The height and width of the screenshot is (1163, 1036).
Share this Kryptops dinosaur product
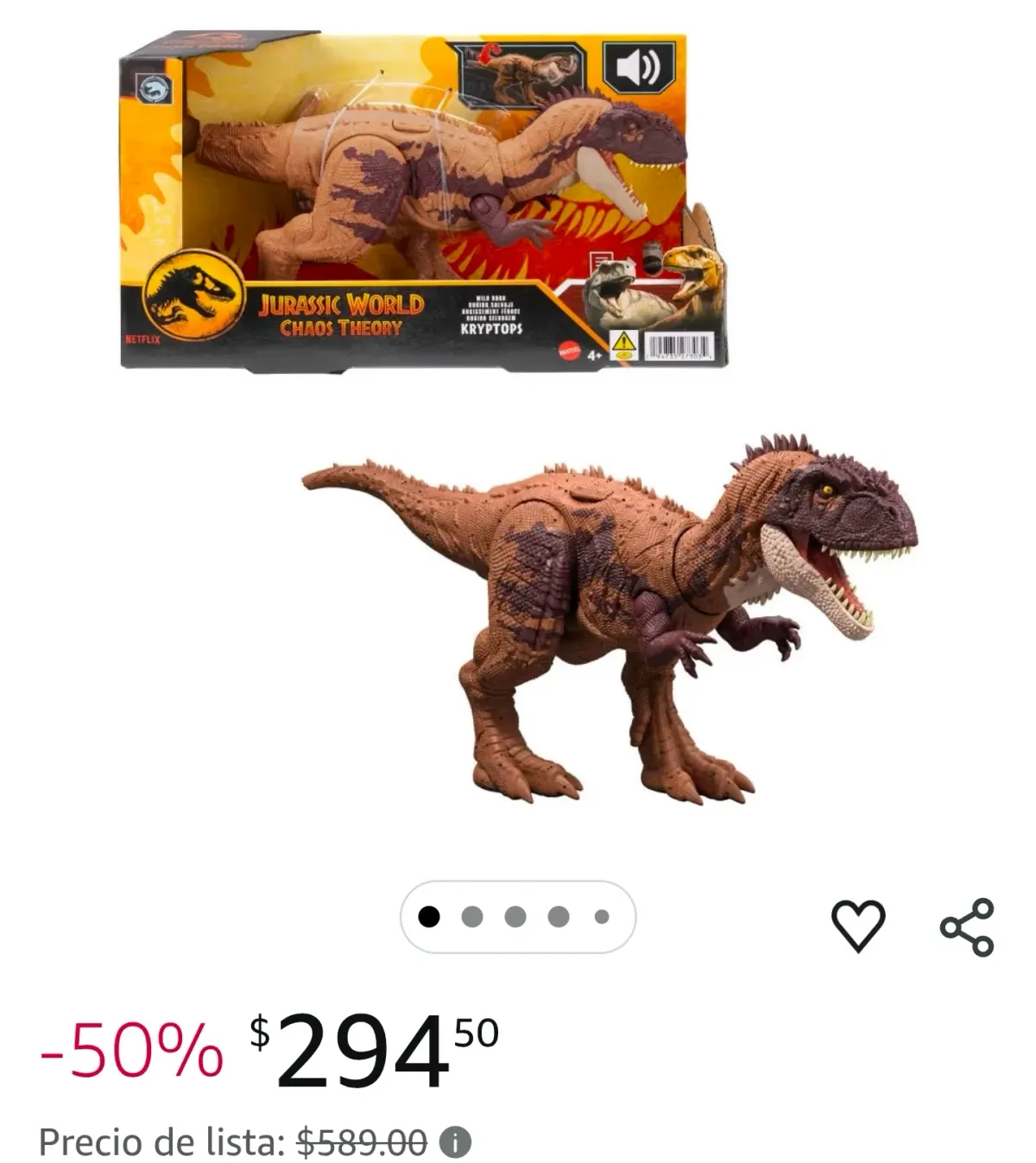[x=967, y=926]
